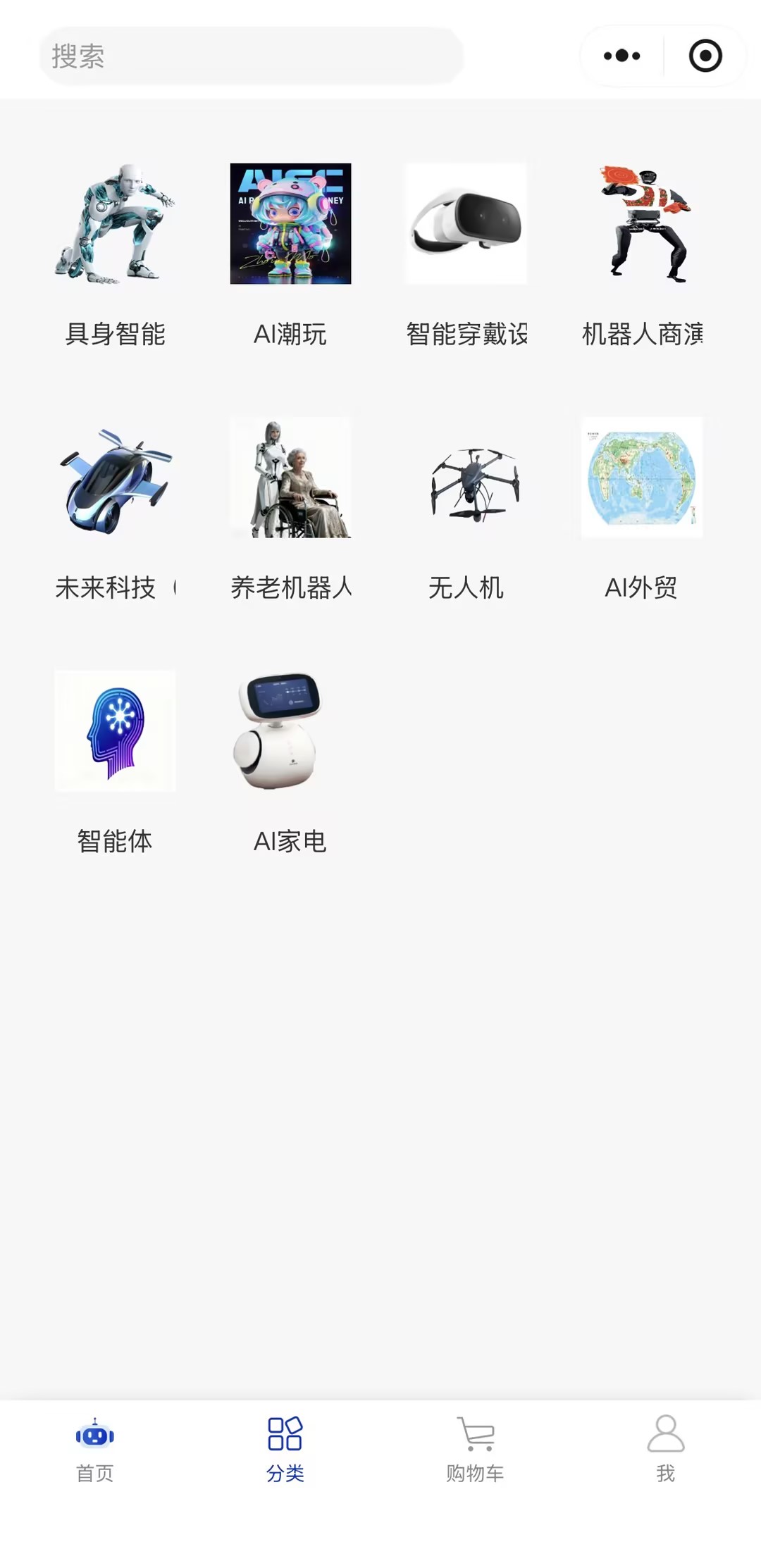
Task: Open the mini program more-options menu
Action: [621, 56]
